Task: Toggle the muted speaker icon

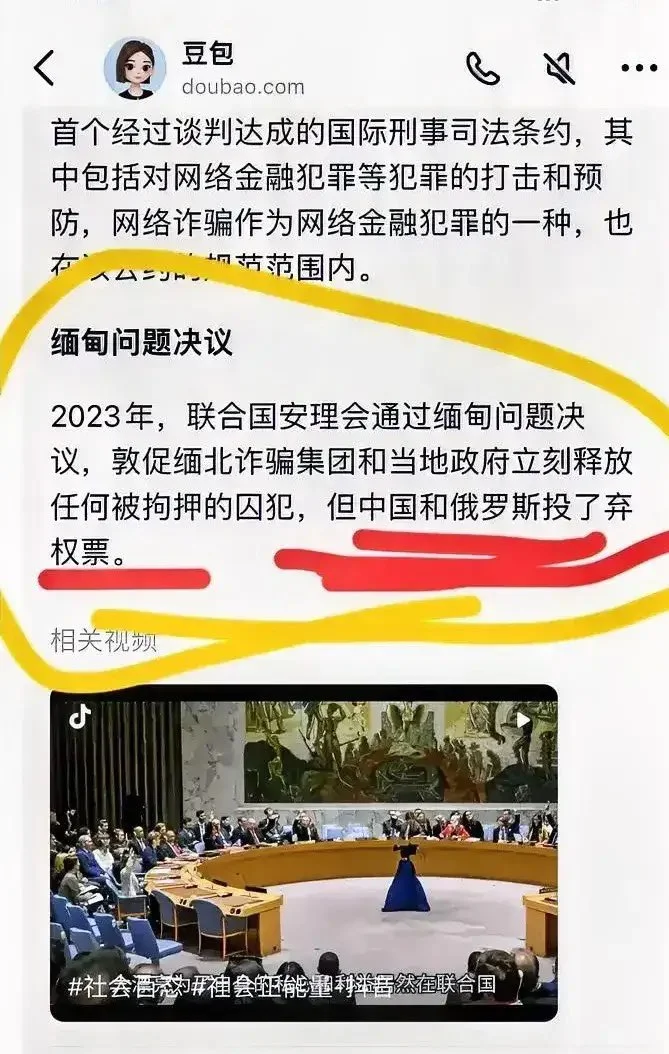Action: pyautogui.click(x=560, y=68)
